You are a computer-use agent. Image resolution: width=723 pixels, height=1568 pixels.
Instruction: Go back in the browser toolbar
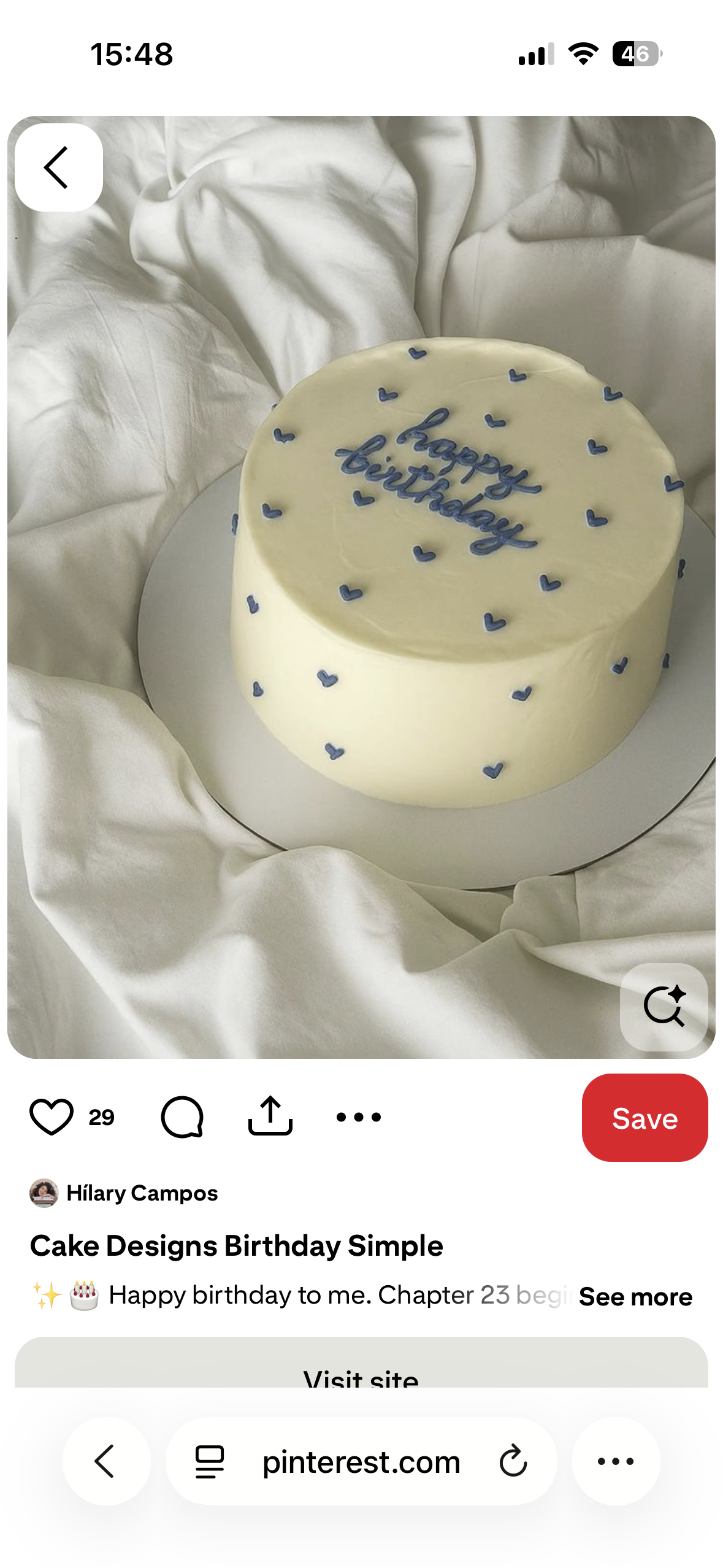point(106,1461)
